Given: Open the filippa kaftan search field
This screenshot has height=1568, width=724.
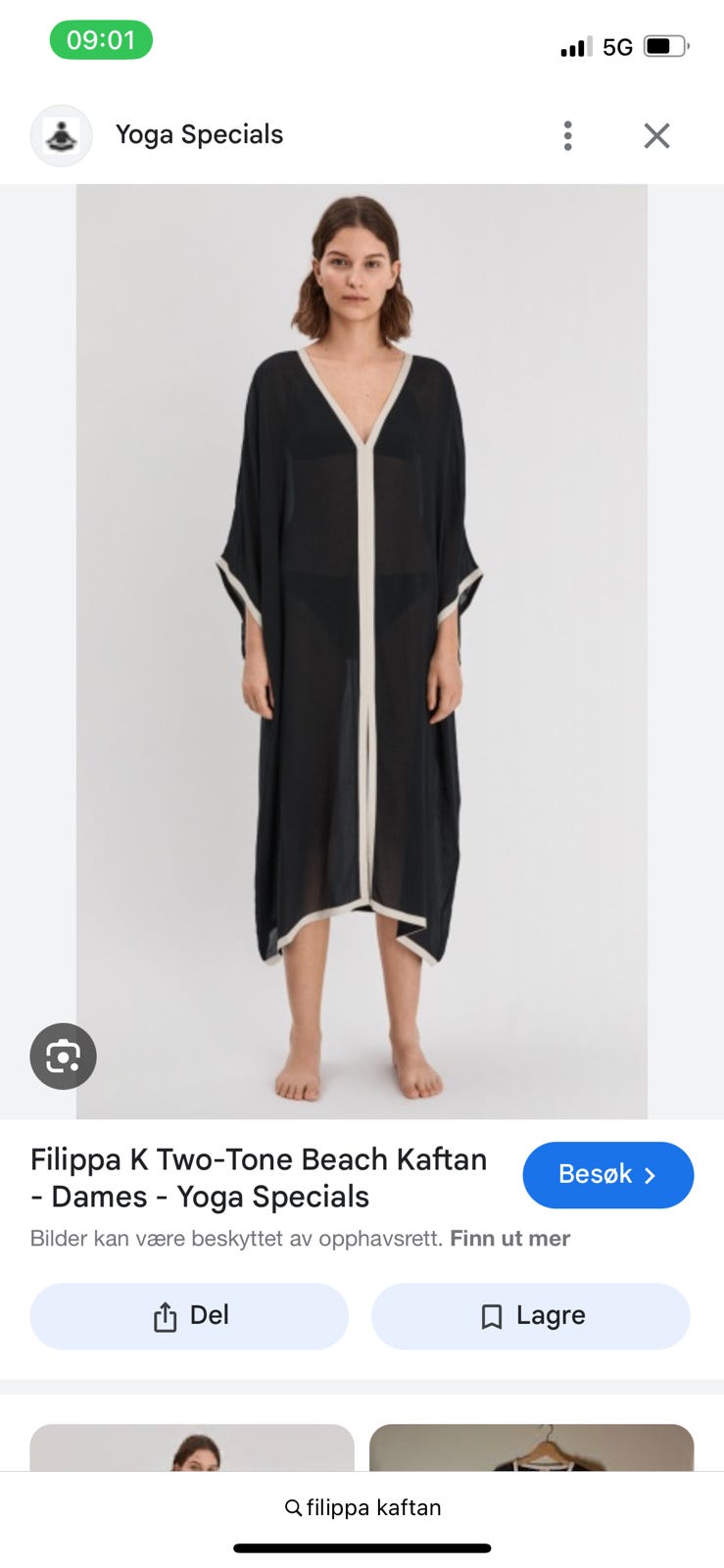Looking at the screenshot, I should pyautogui.click(x=362, y=1507).
